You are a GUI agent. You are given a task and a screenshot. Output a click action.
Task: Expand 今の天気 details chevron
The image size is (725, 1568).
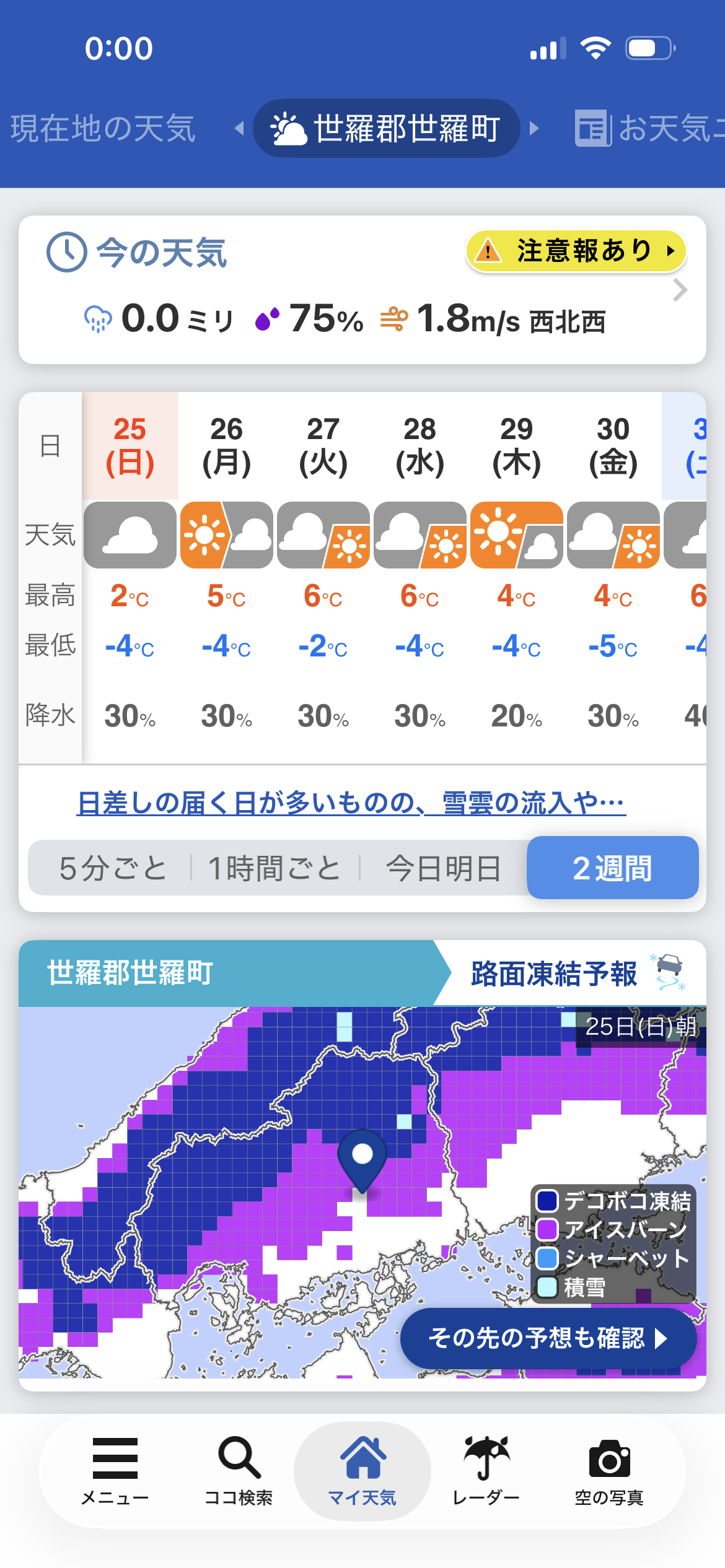(x=680, y=290)
